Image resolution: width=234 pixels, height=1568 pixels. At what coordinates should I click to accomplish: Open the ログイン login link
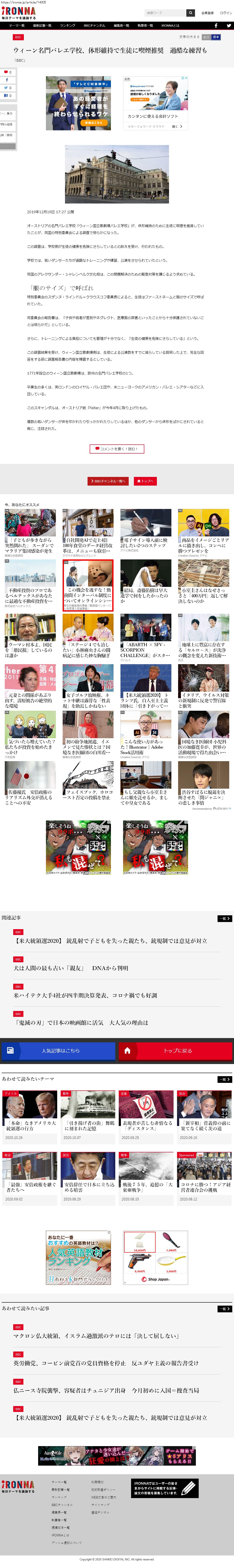(226, 13)
